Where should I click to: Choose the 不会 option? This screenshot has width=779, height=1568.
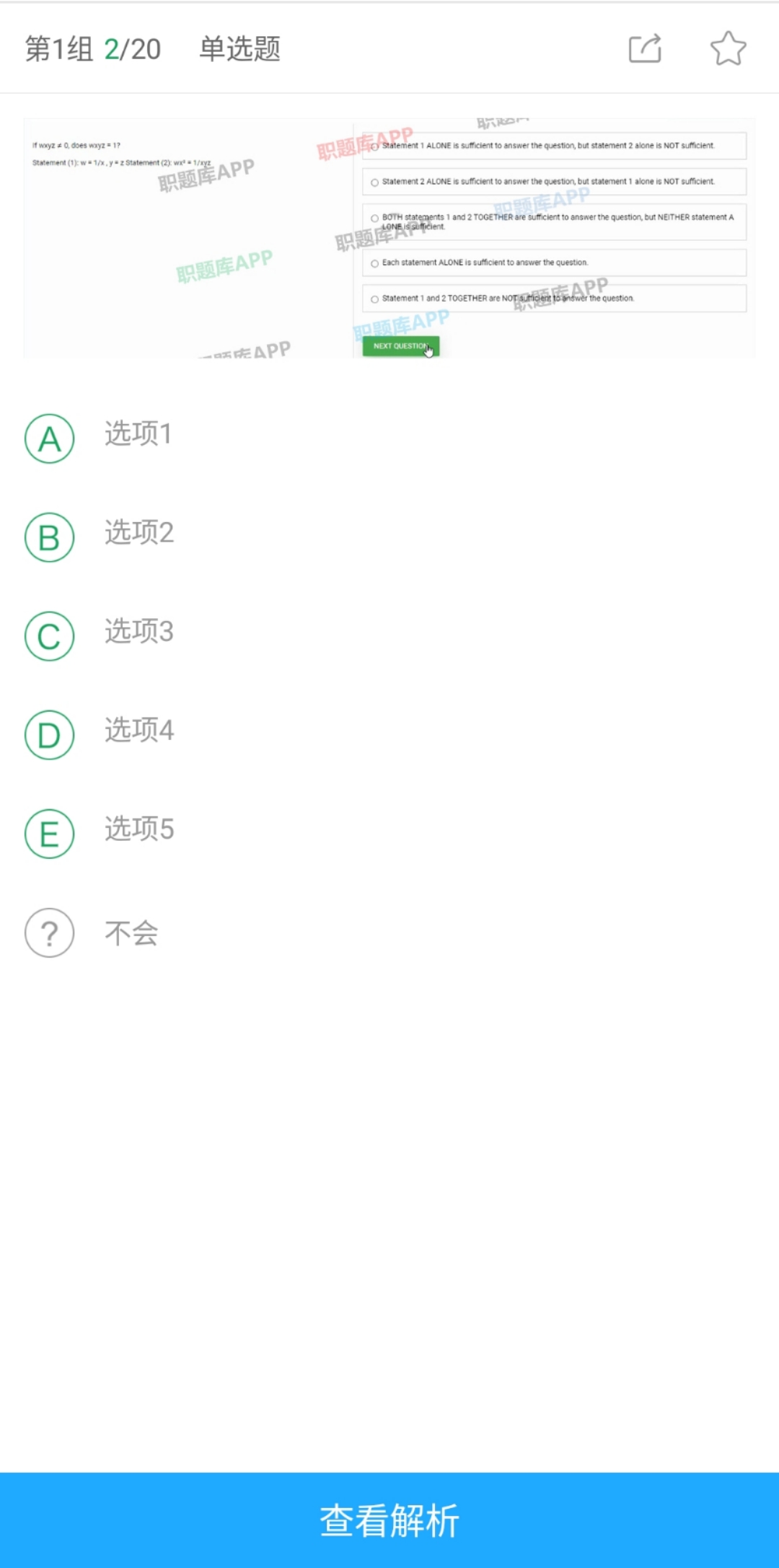click(x=50, y=933)
